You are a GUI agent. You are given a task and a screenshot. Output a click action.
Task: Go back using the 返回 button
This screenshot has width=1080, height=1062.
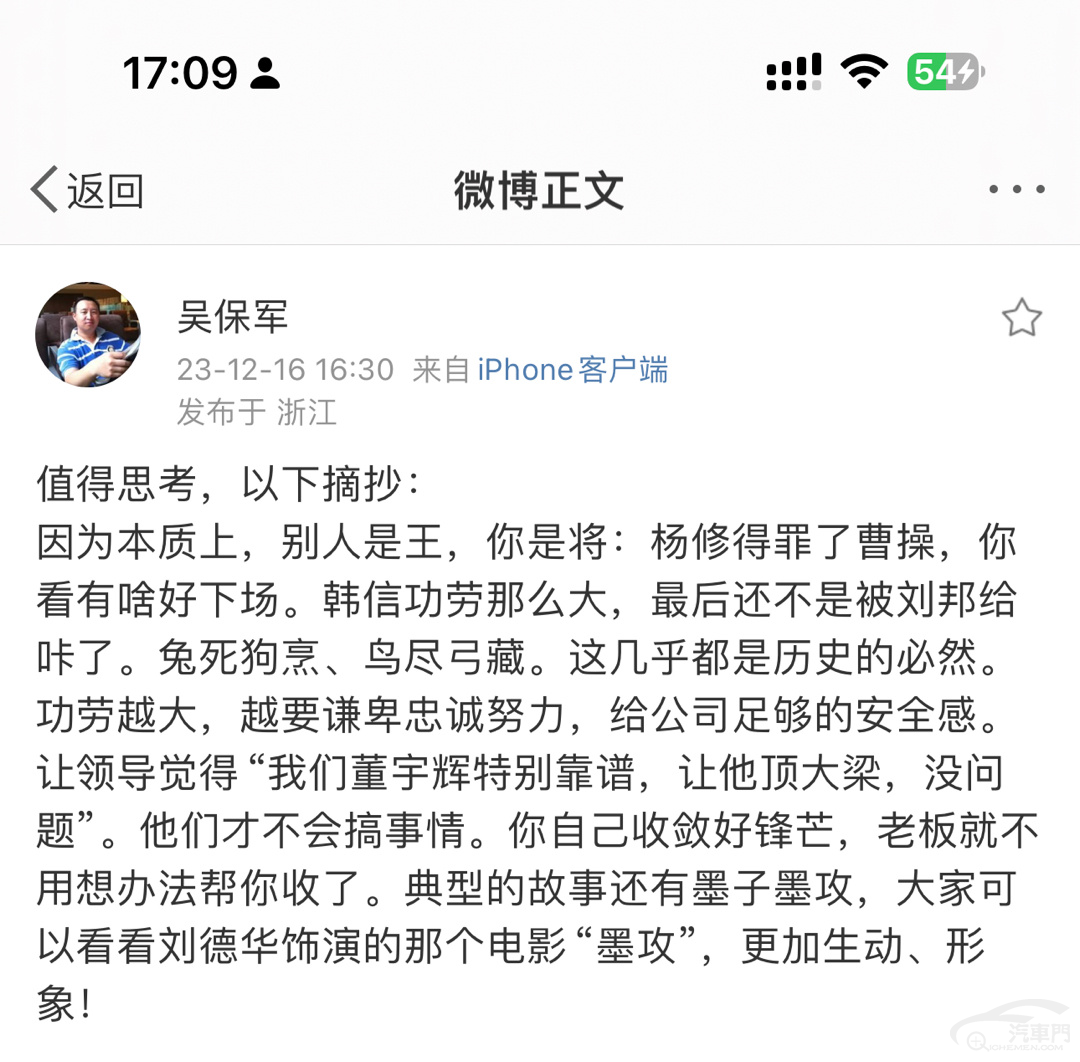87,190
